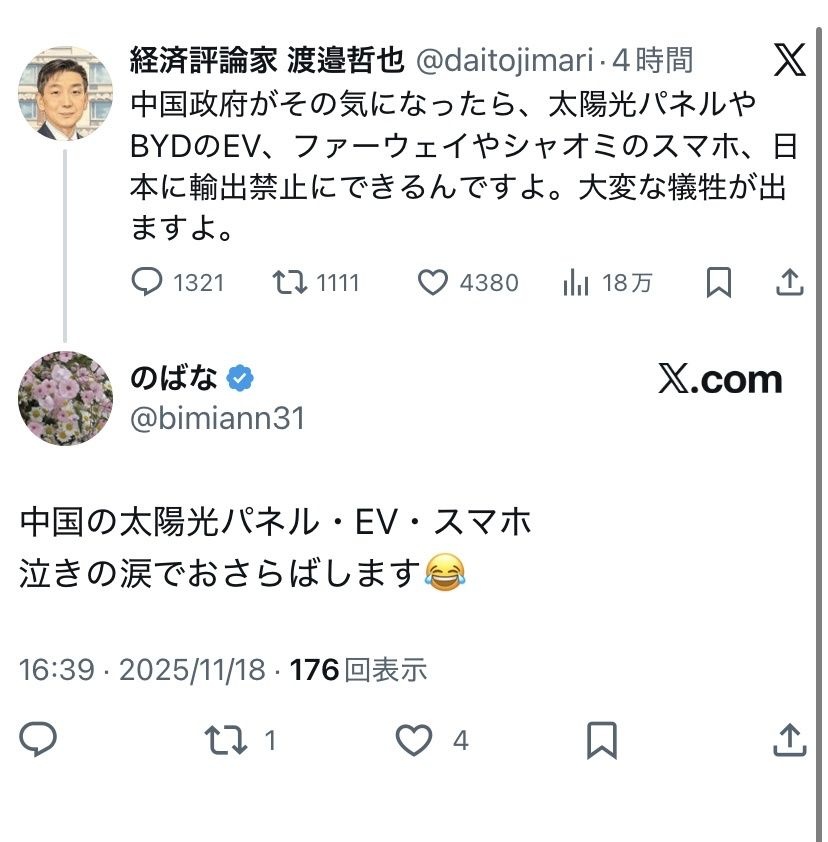This screenshot has width=828, height=842.
Task: Open のばな's flower profile picture
Action: [x=65, y=398]
